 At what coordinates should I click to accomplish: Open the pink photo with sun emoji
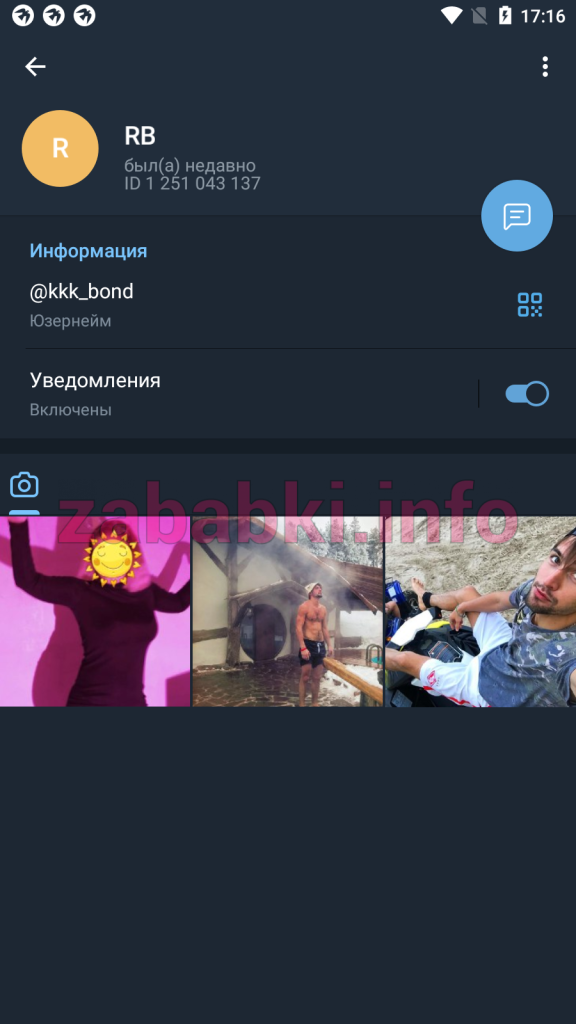point(95,611)
